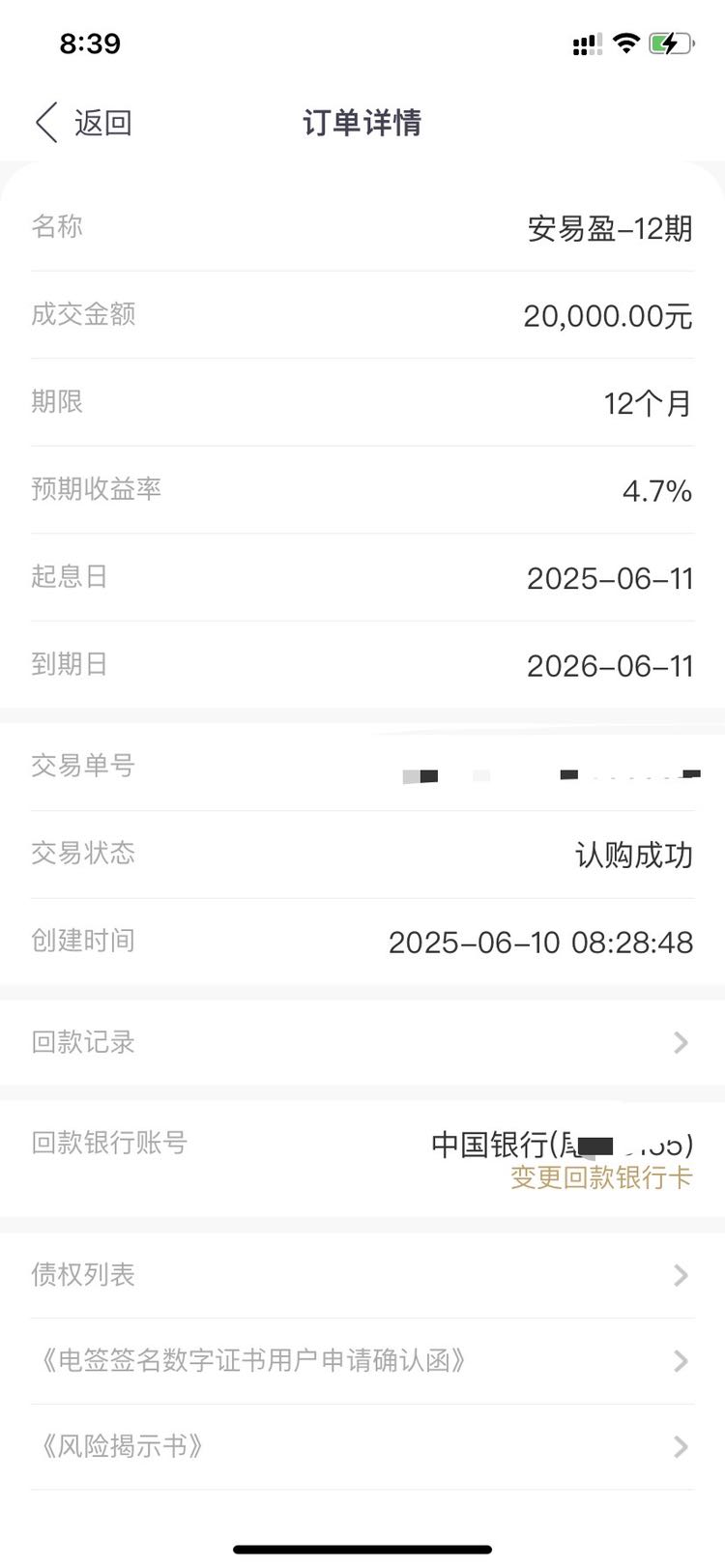
Task: Go back using the 返回 button
Action: point(84,123)
